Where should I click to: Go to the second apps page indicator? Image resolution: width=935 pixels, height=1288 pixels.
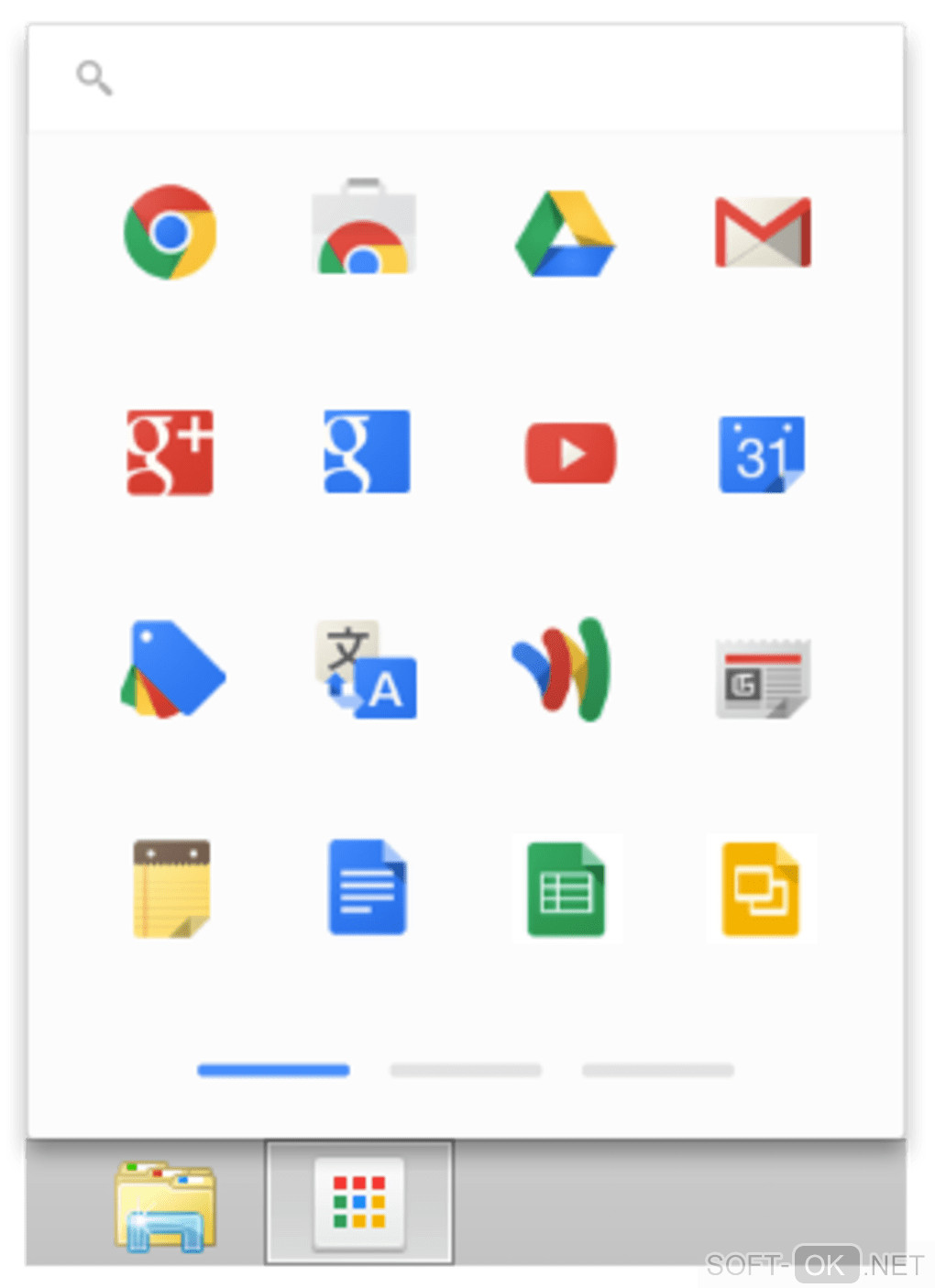(466, 1070)
